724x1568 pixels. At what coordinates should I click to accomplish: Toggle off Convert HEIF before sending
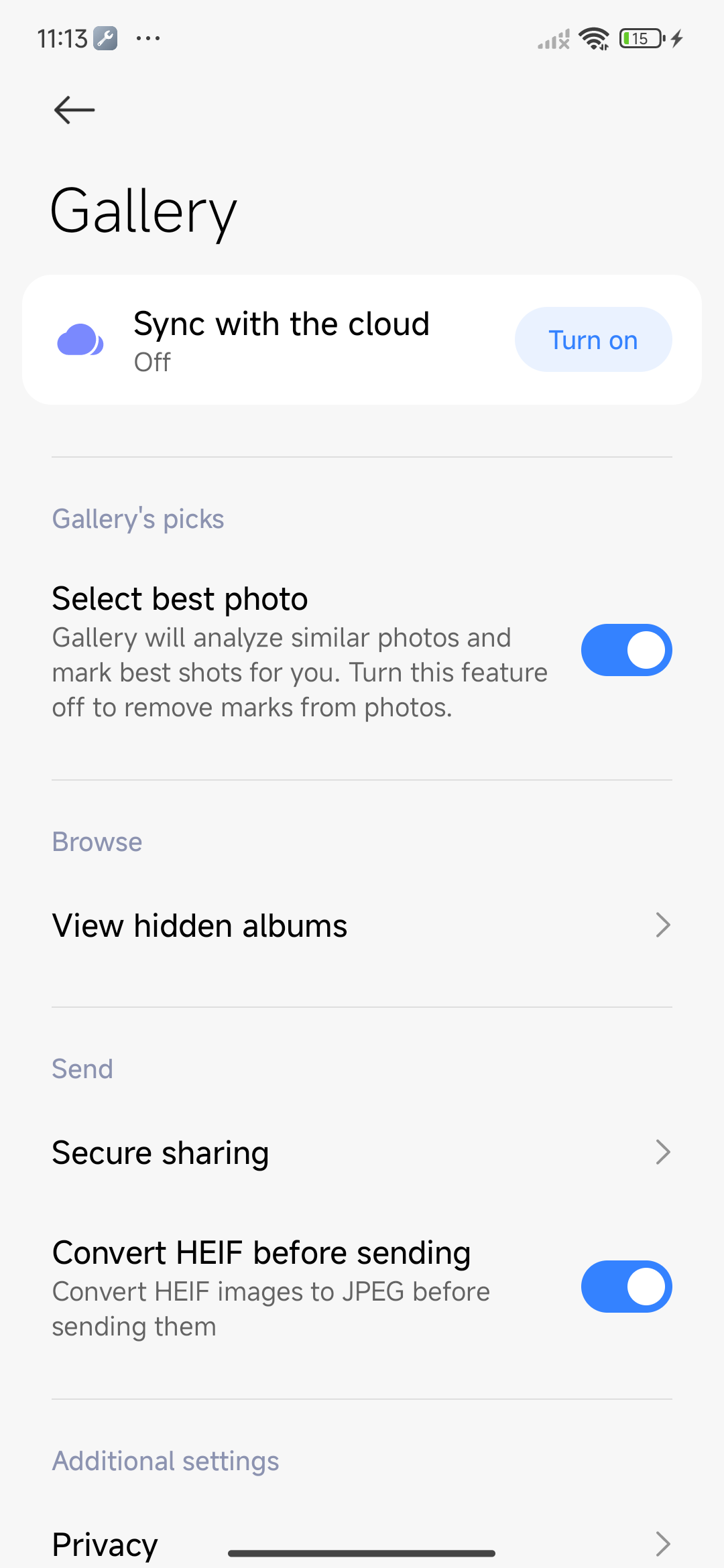coord(626,1287)
